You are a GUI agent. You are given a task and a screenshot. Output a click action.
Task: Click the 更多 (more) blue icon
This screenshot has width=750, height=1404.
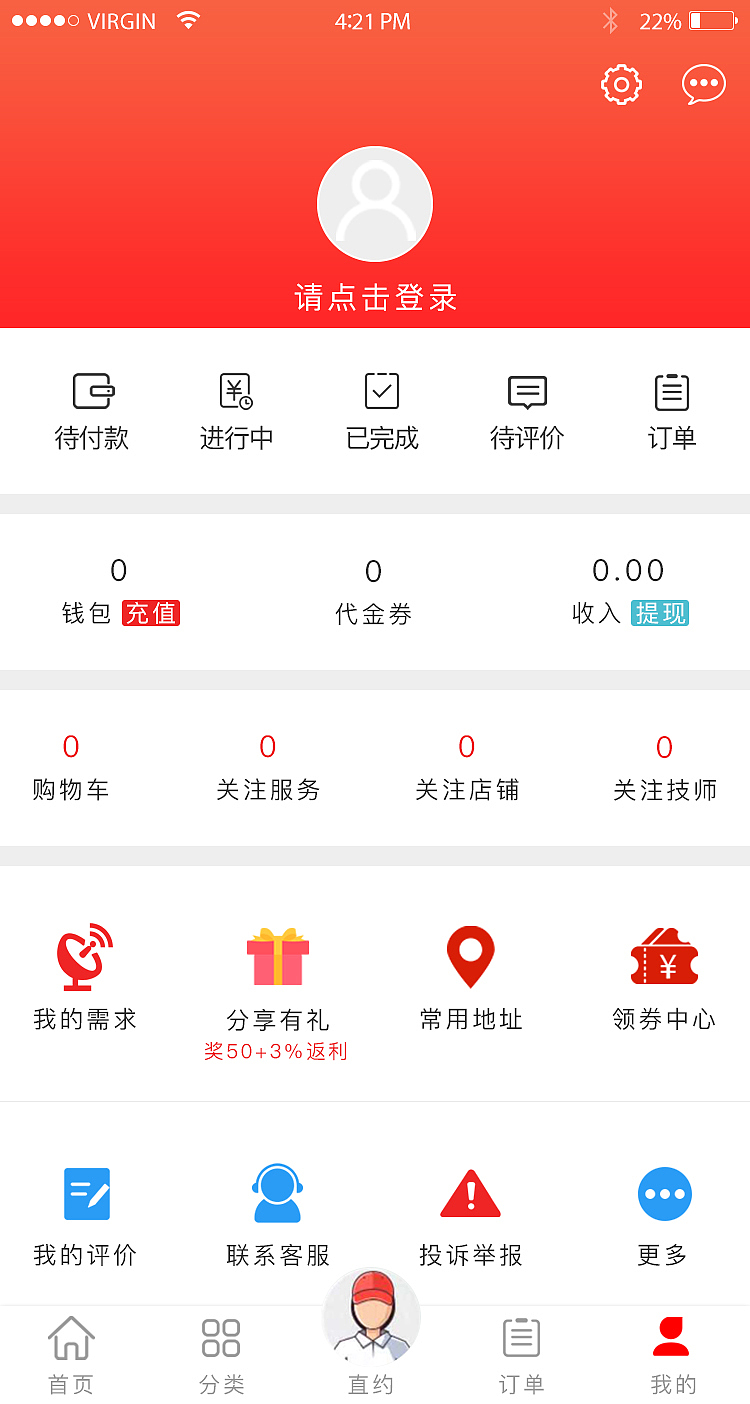click(x=664, y=1192)
